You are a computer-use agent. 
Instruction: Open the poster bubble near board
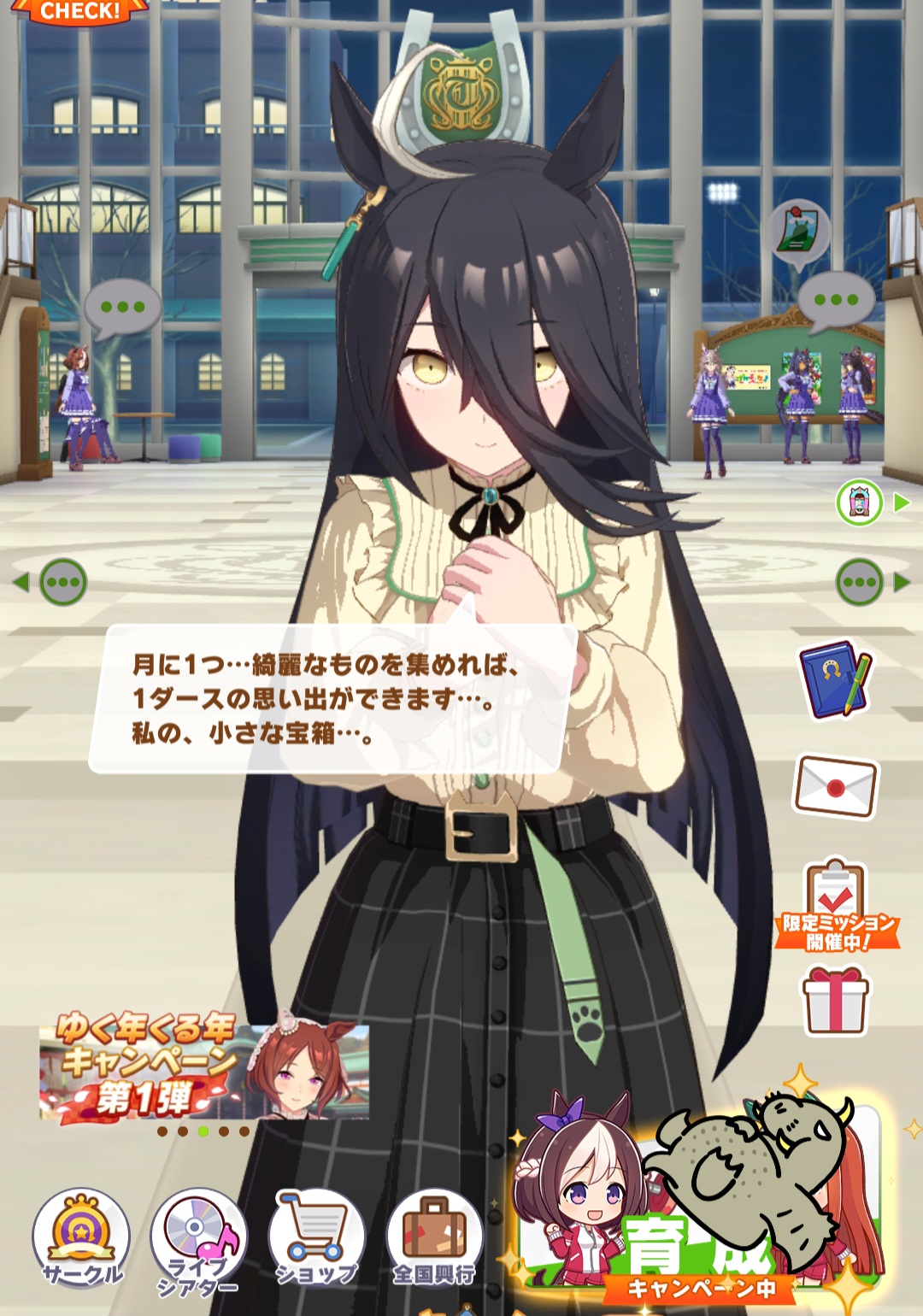coord(798,234)
